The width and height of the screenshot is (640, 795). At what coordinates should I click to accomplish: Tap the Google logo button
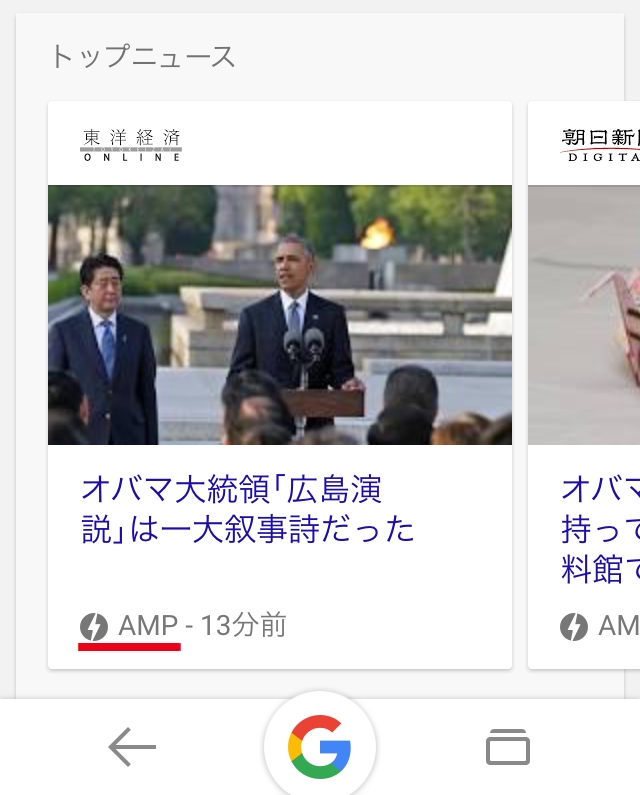coord(320,747)
